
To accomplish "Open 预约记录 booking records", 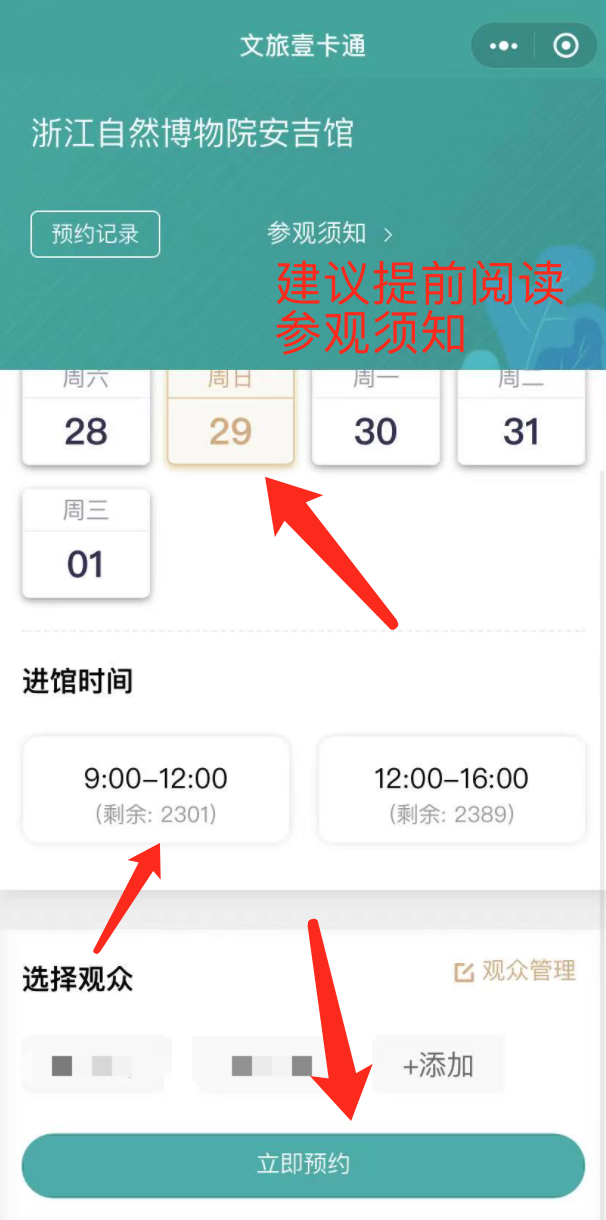I will (95, 235).
